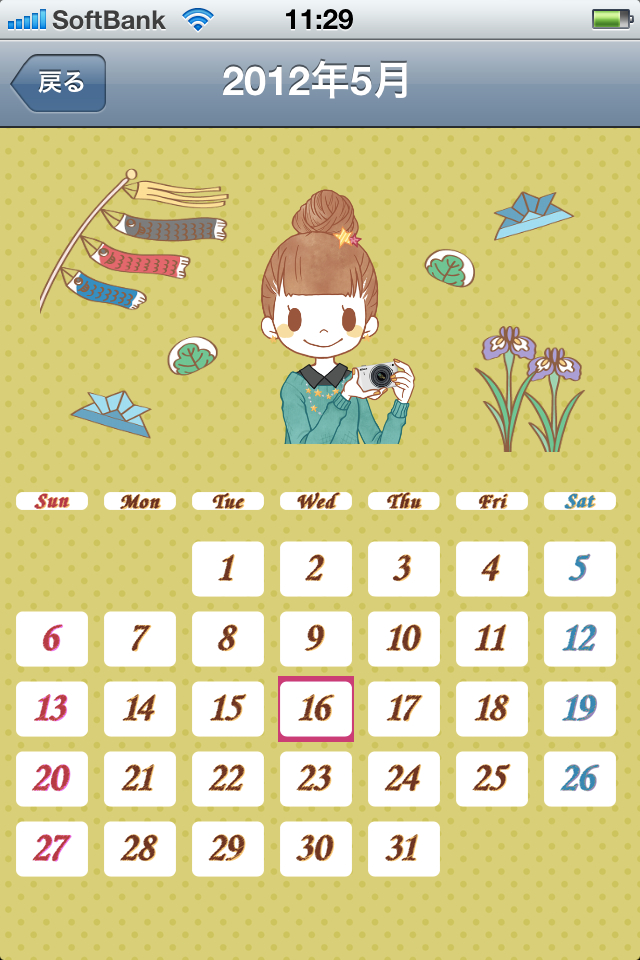640x960 pixels.
Task: Select the highlighted date 16
Action: [x=316, y=709]
